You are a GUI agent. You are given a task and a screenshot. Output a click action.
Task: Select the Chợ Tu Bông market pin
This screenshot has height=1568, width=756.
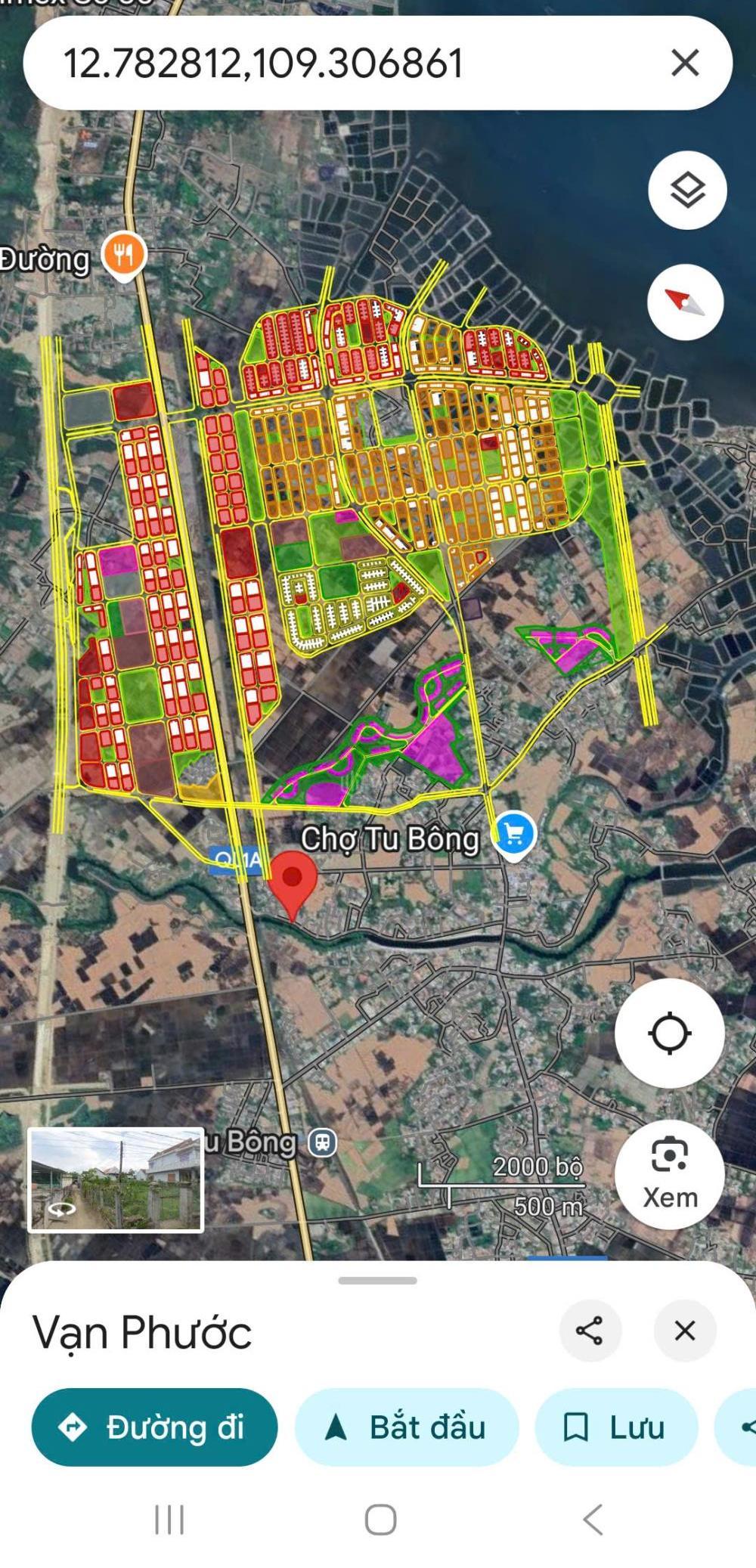click(514, 835)
